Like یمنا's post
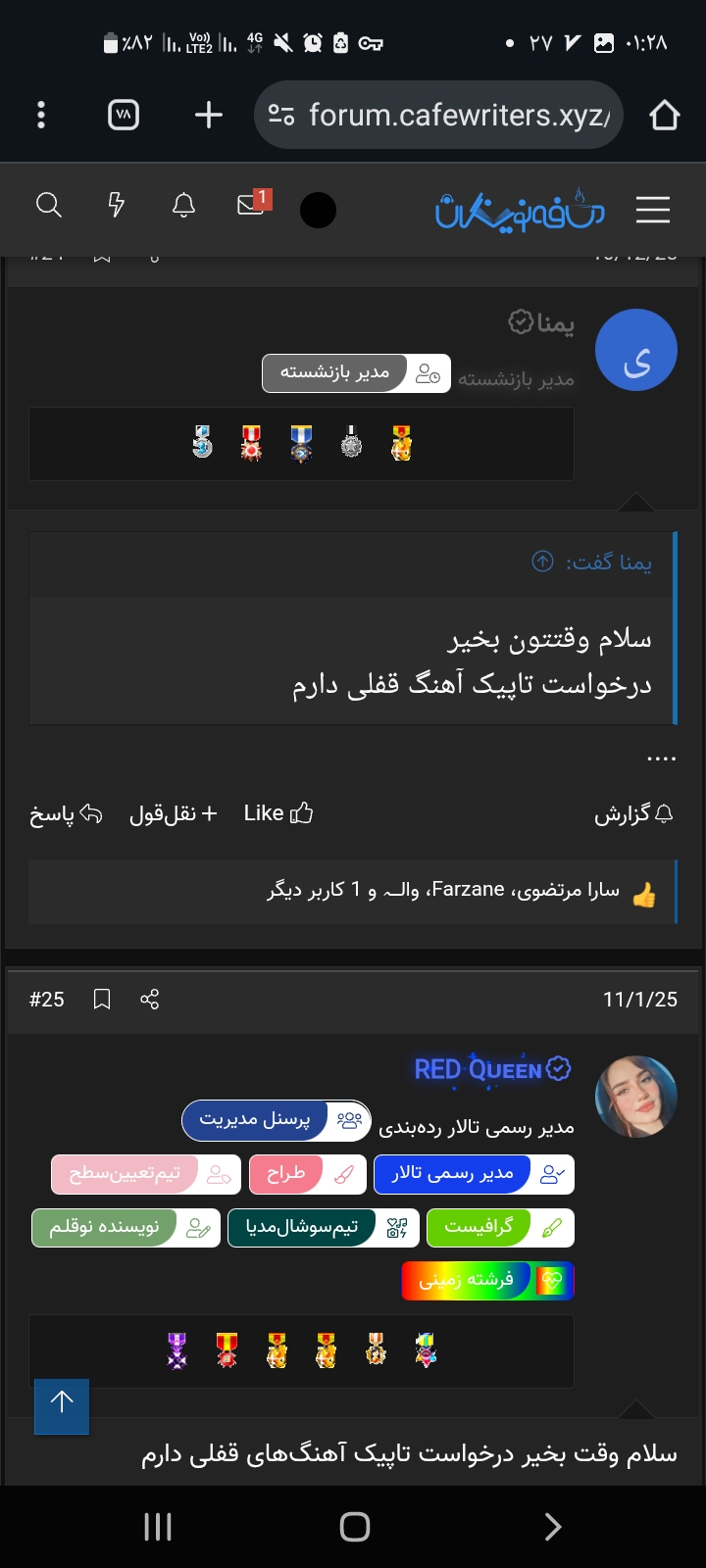 [x=278, y=813]
